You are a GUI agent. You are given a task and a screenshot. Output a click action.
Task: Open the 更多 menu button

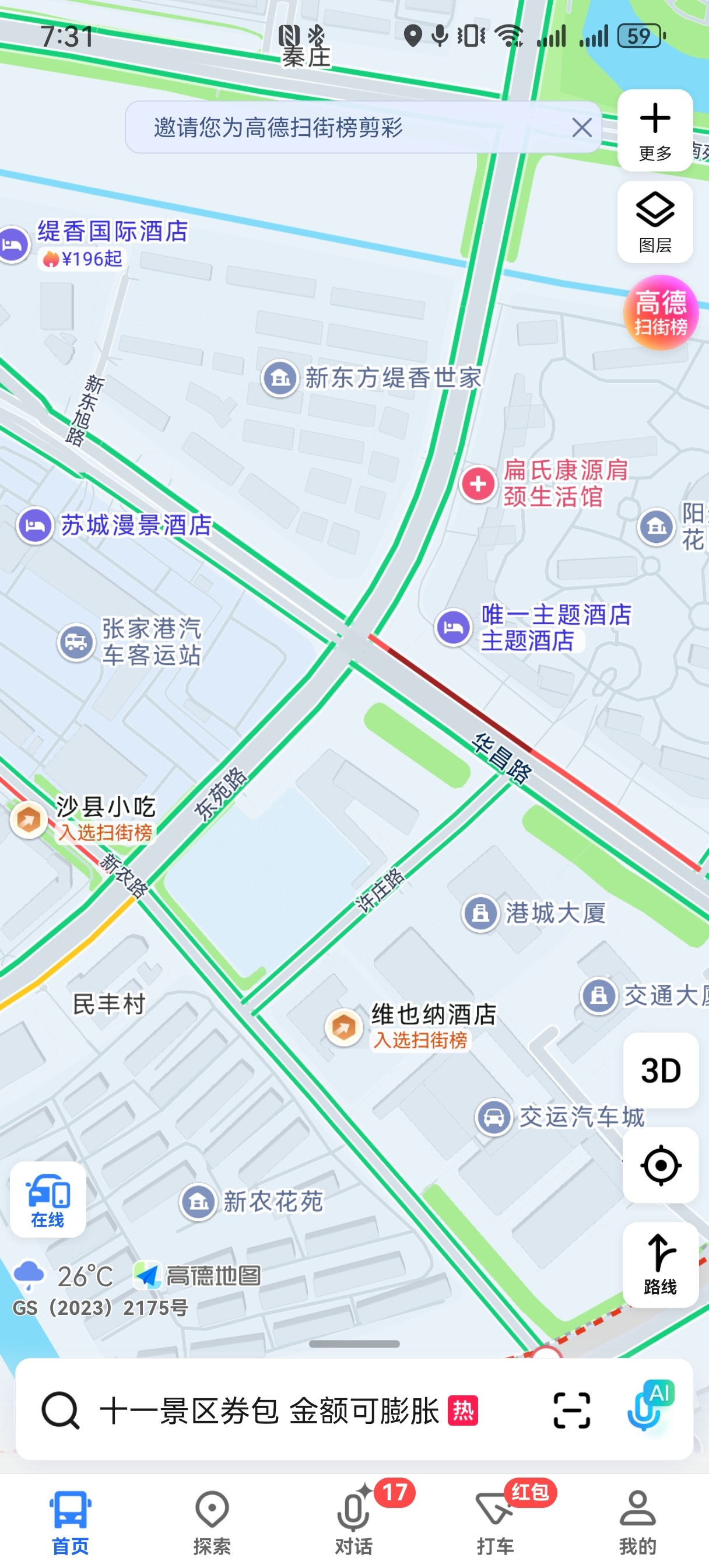click(655, 130)
